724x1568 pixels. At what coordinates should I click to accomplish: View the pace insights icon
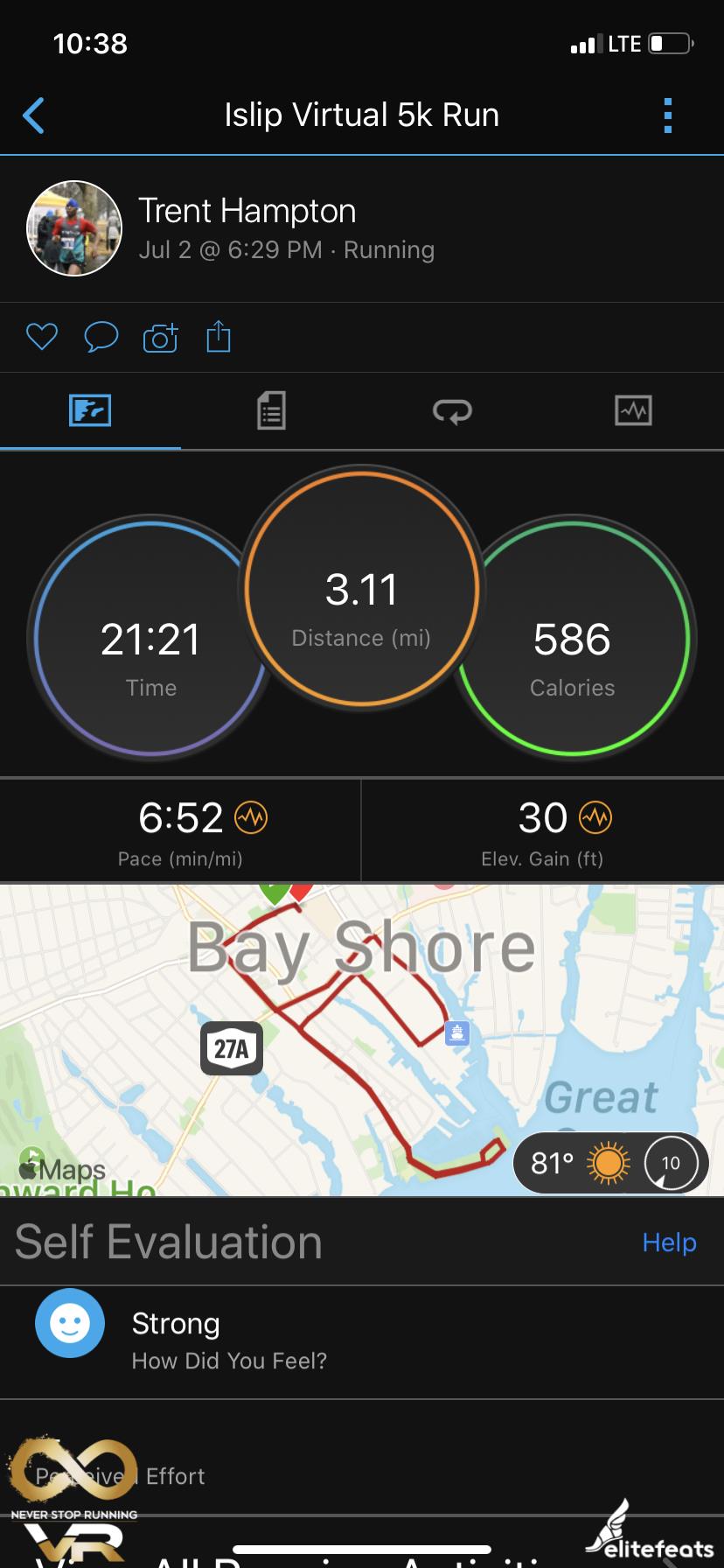251,818
